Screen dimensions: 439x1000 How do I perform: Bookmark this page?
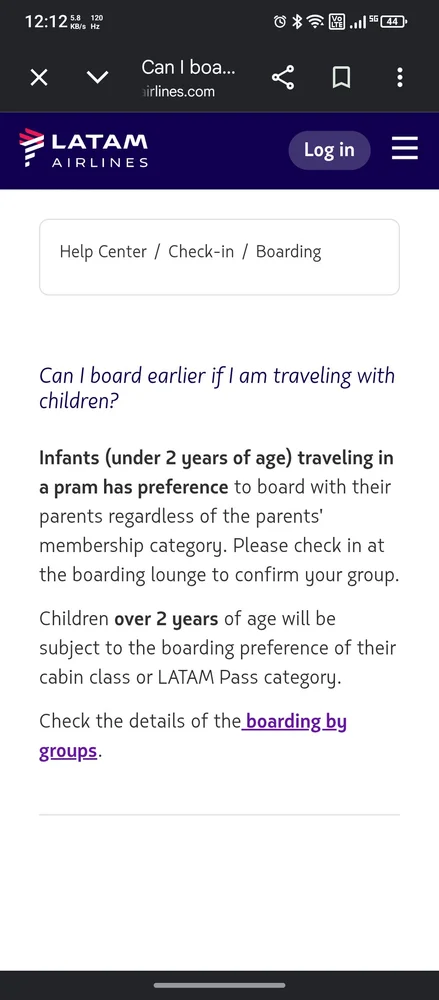[341, 78]
